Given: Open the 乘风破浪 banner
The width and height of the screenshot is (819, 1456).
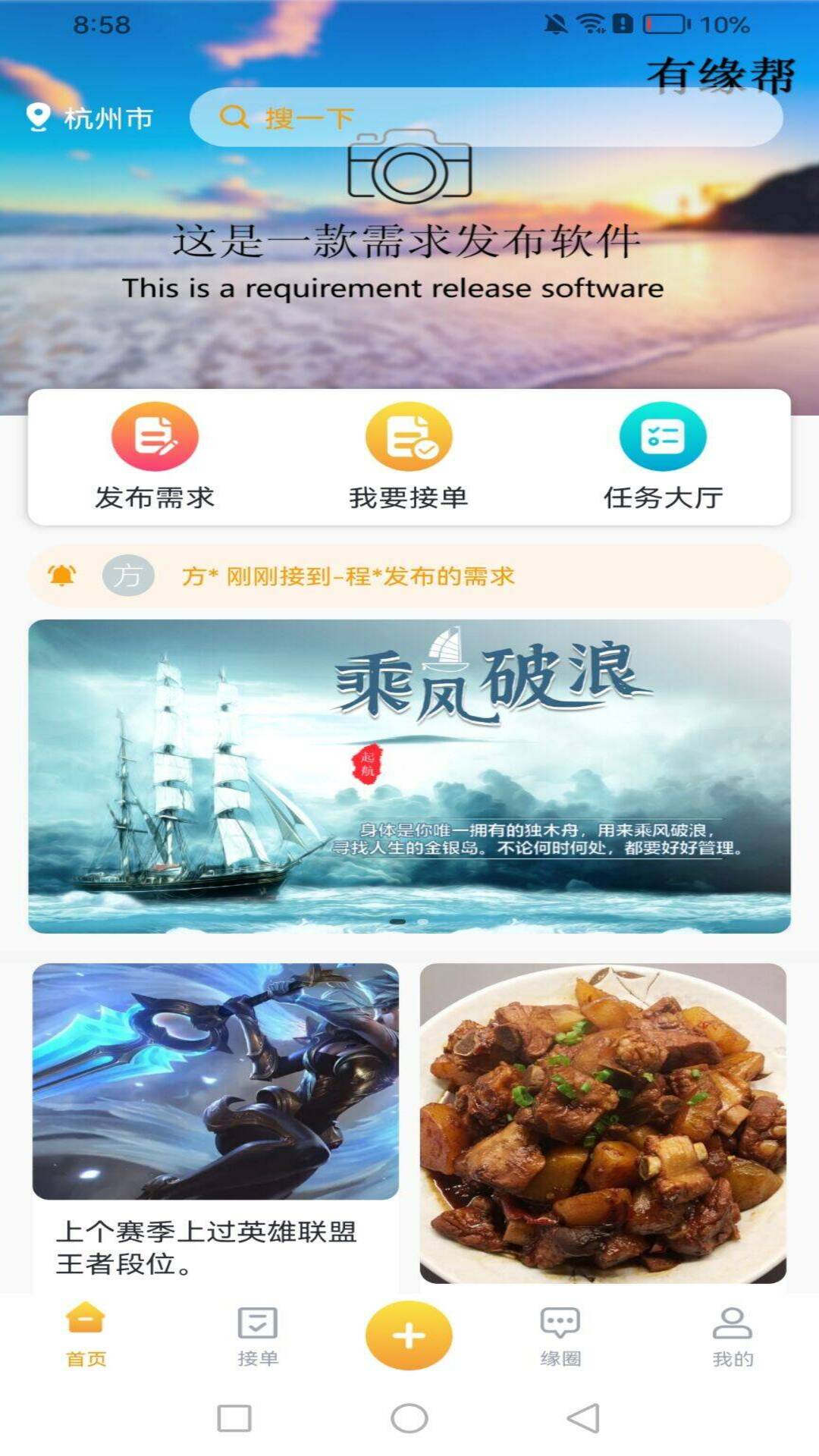Looking at the screenshot, I should point(409,776).
